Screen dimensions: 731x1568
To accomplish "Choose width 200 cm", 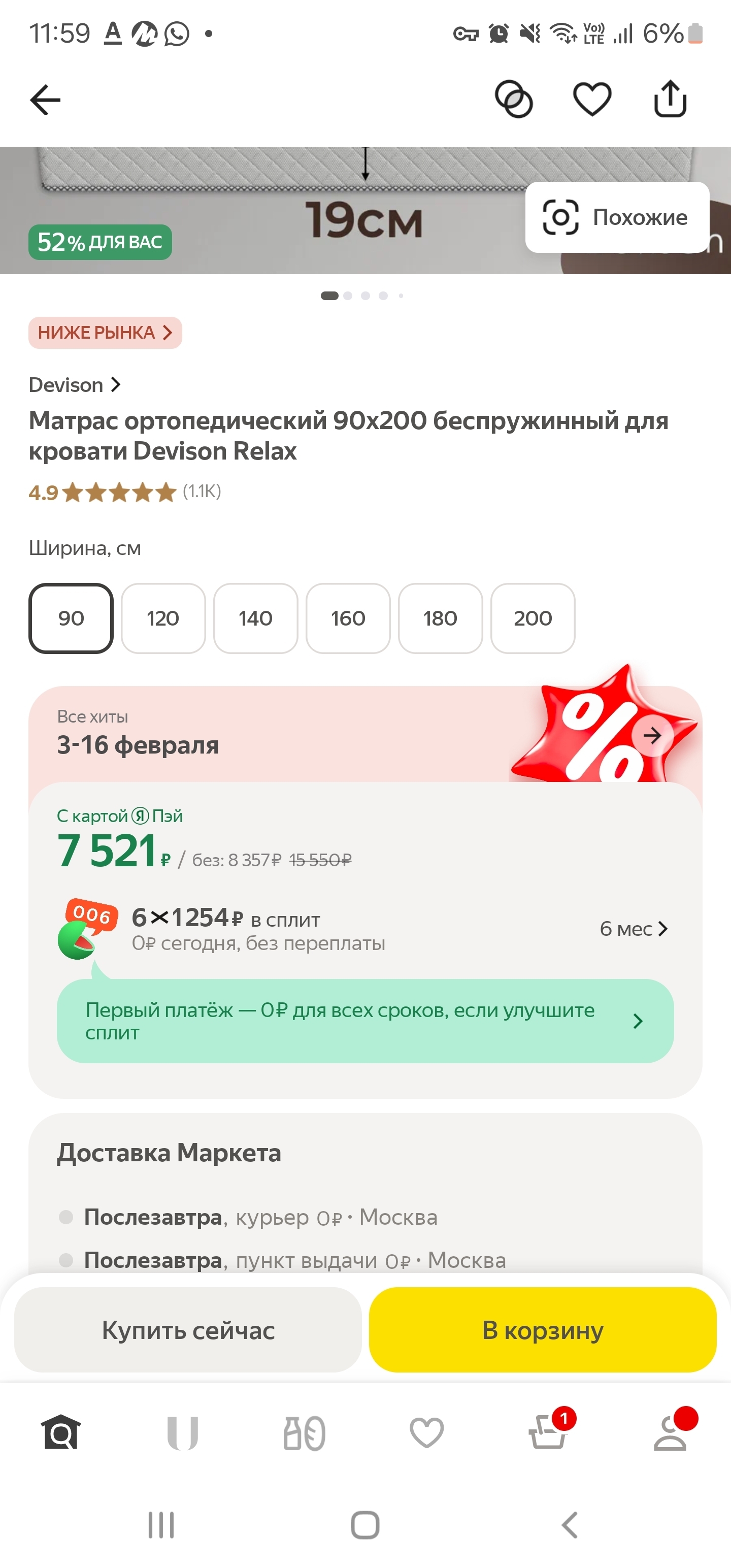I will [533, 618].
